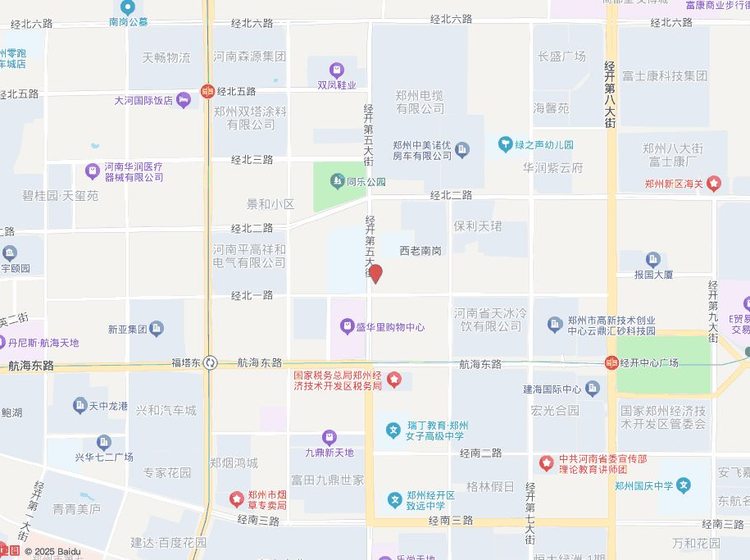The height and width of the screenshot is (560, 750).
Task: Open the 九鼎新天地 shopping marker
Action: [x=329, y=438]
